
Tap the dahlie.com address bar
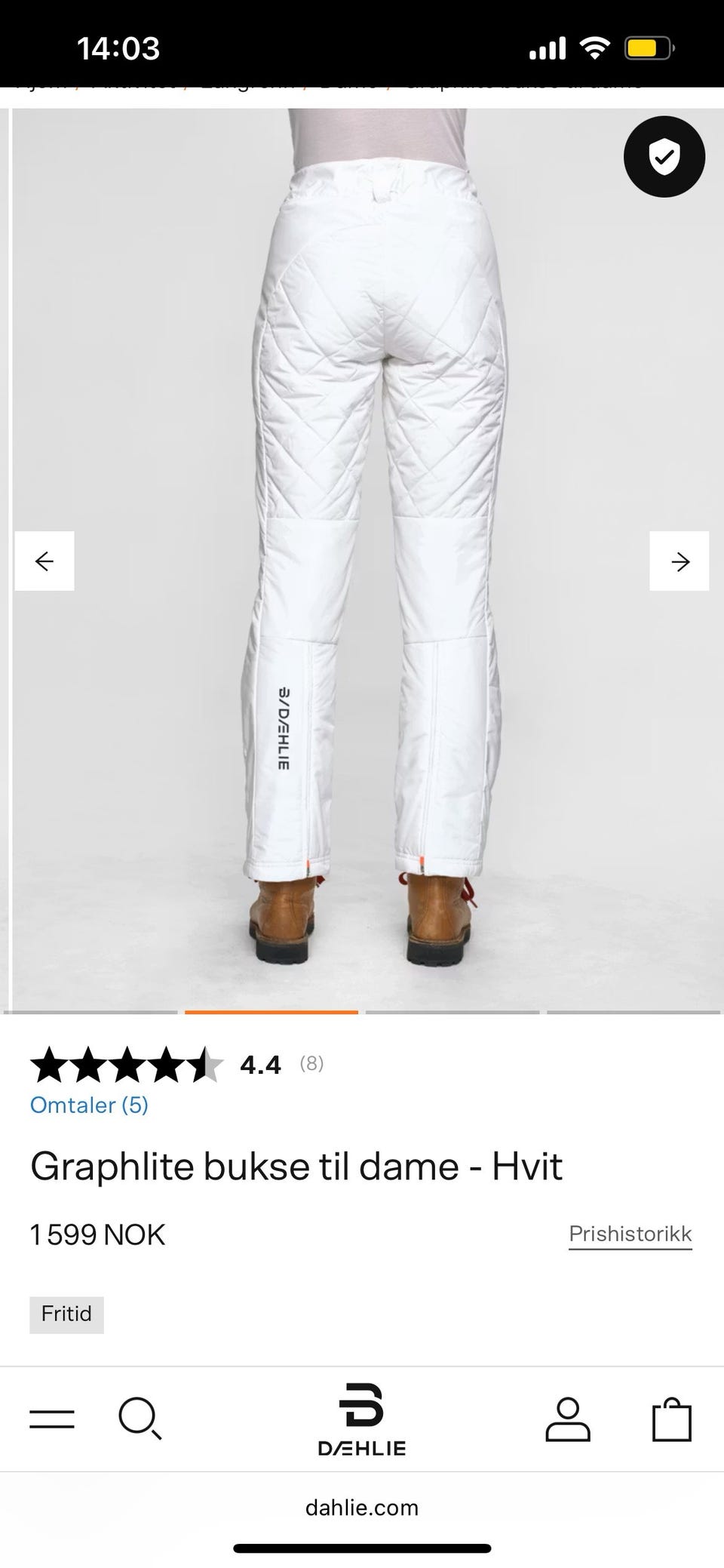click(362, 1508)
